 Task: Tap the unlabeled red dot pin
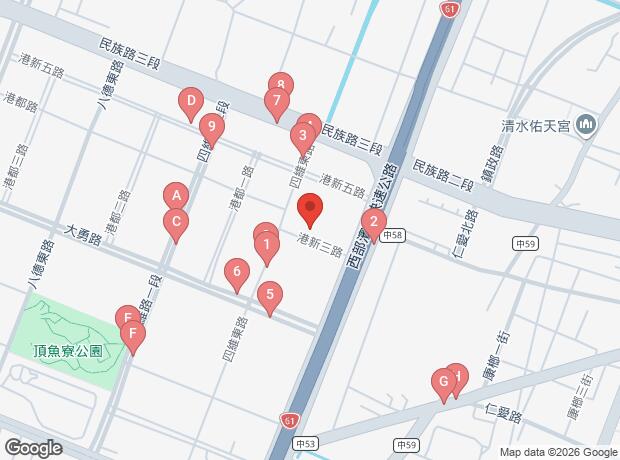click(310, 211)
